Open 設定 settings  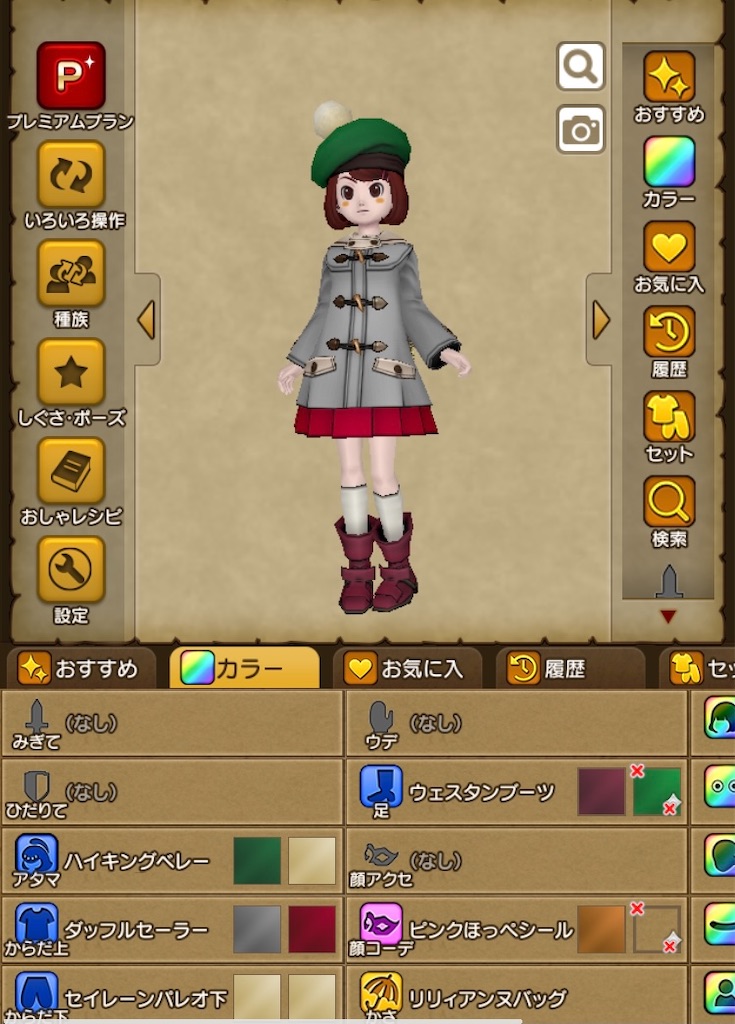[x=70, y=570]
